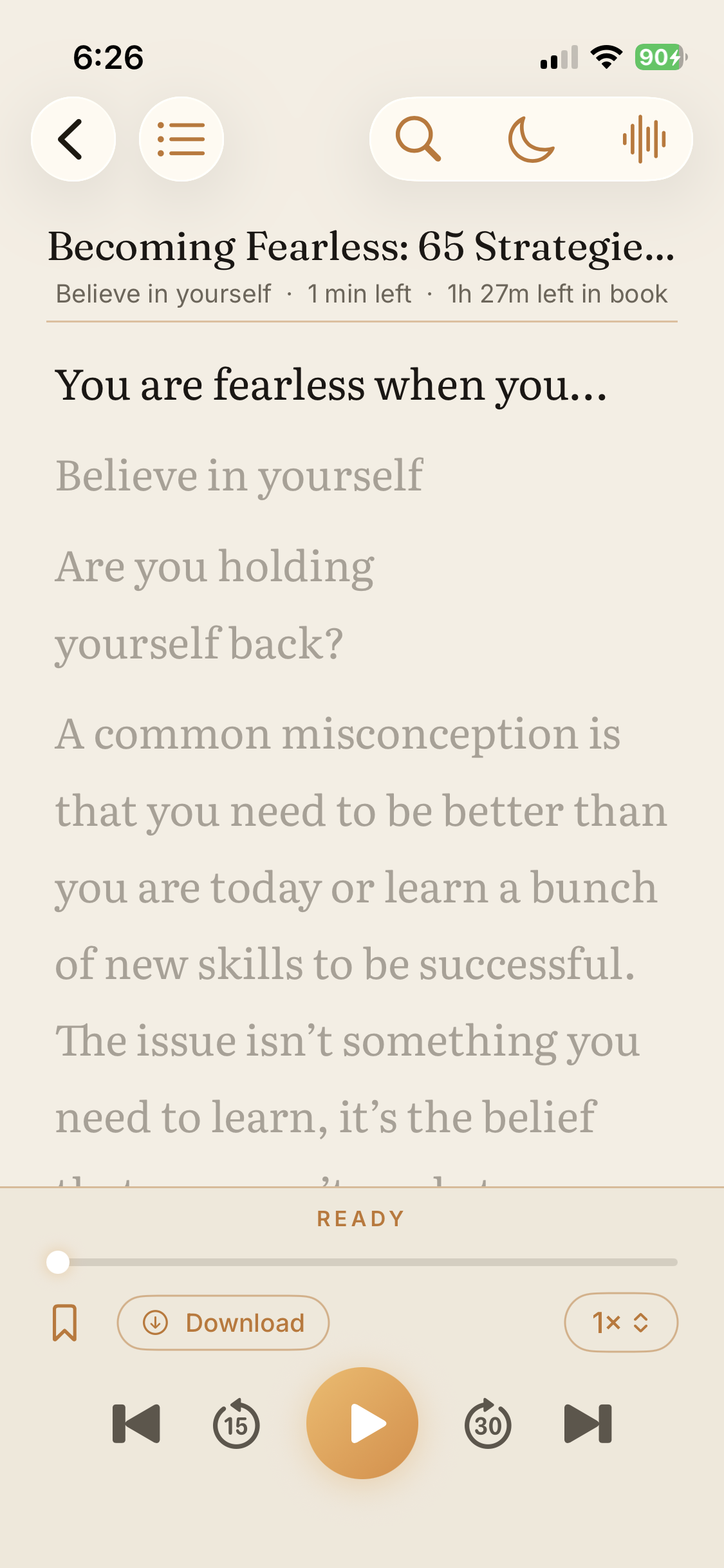
Task: Skip to the previous chapter
Action: pyautogui.click(x=136, y=1424)
